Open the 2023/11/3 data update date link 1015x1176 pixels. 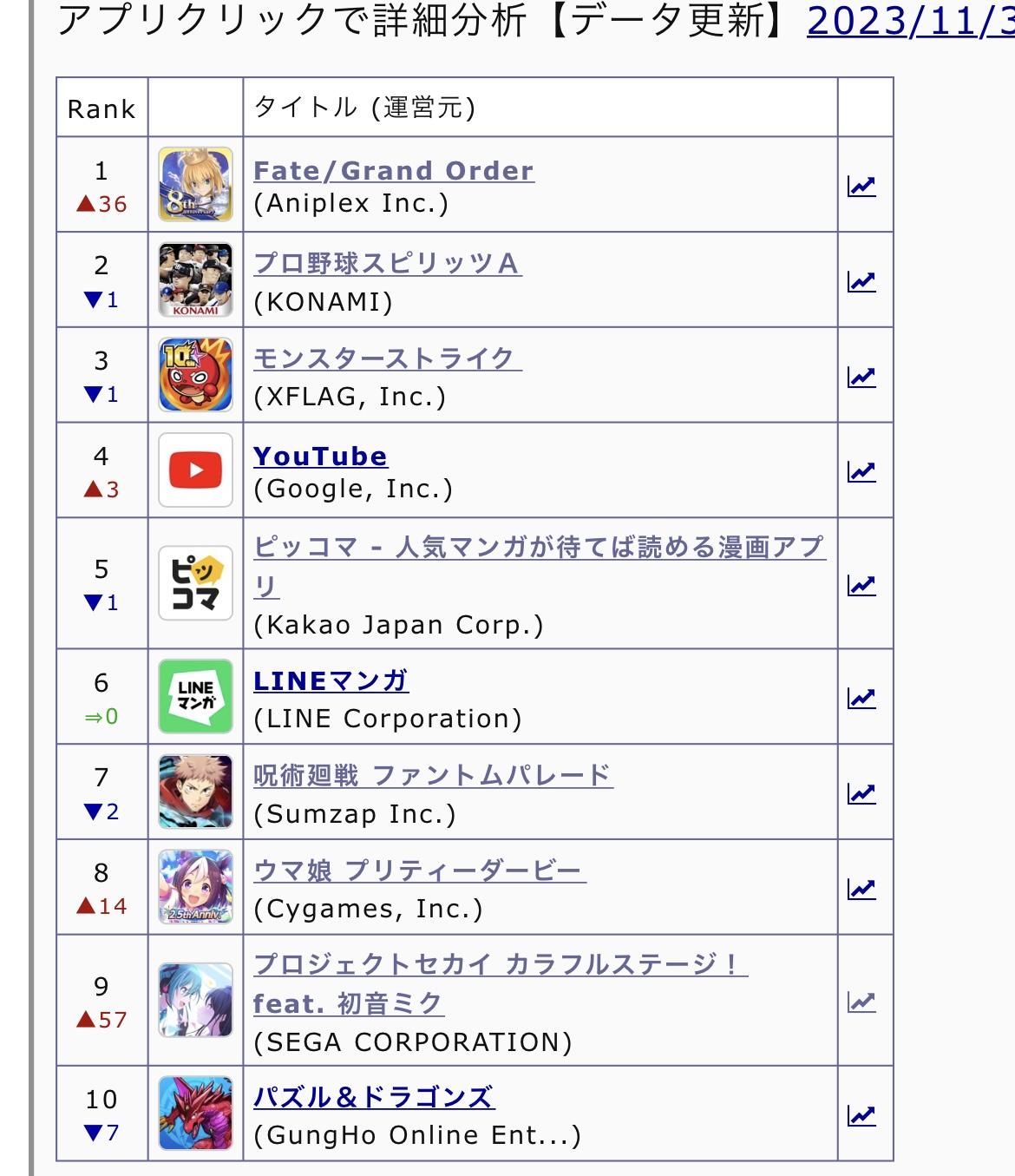click(911, 21)
